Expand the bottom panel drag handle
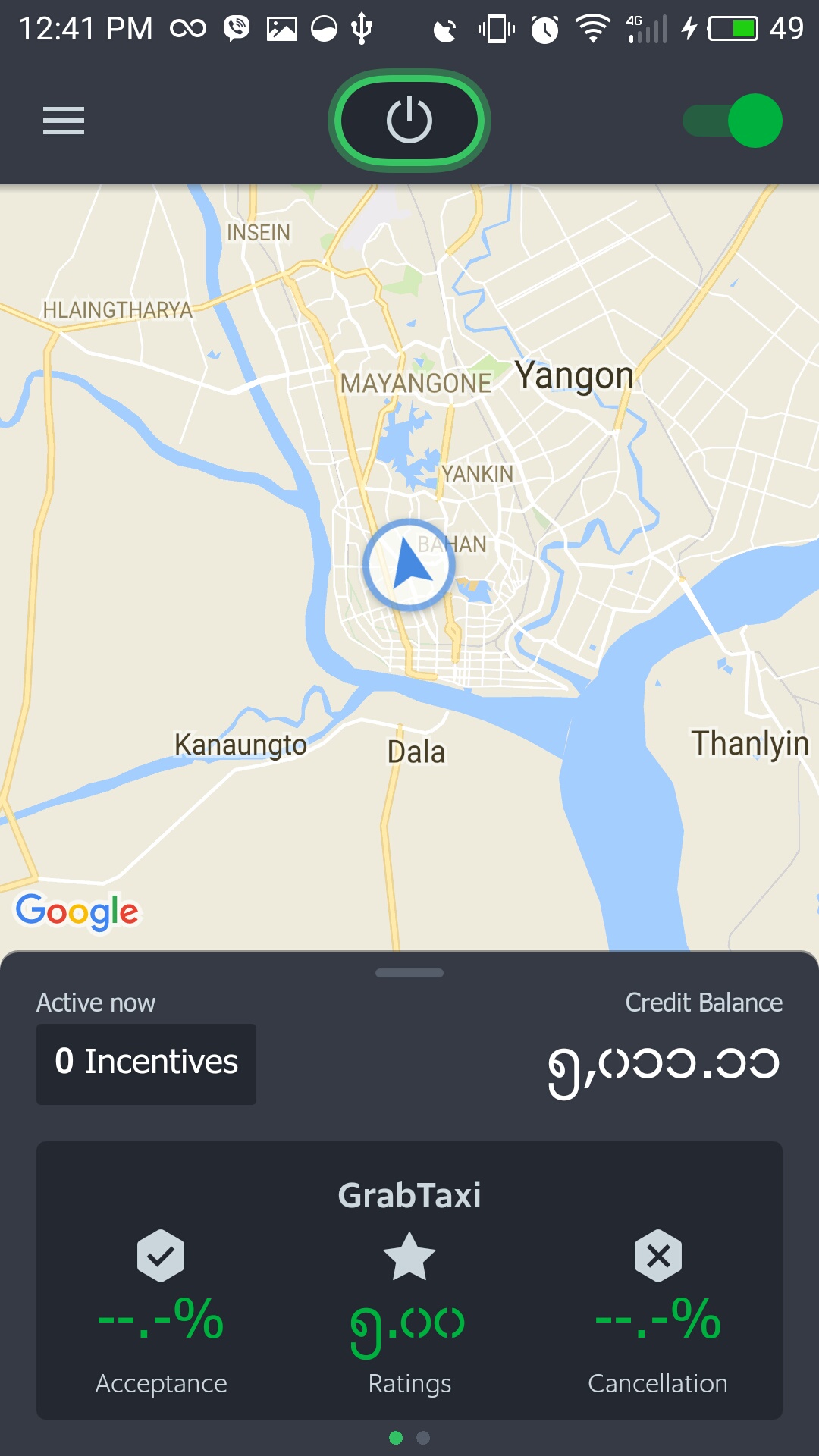 pos(409,973)
